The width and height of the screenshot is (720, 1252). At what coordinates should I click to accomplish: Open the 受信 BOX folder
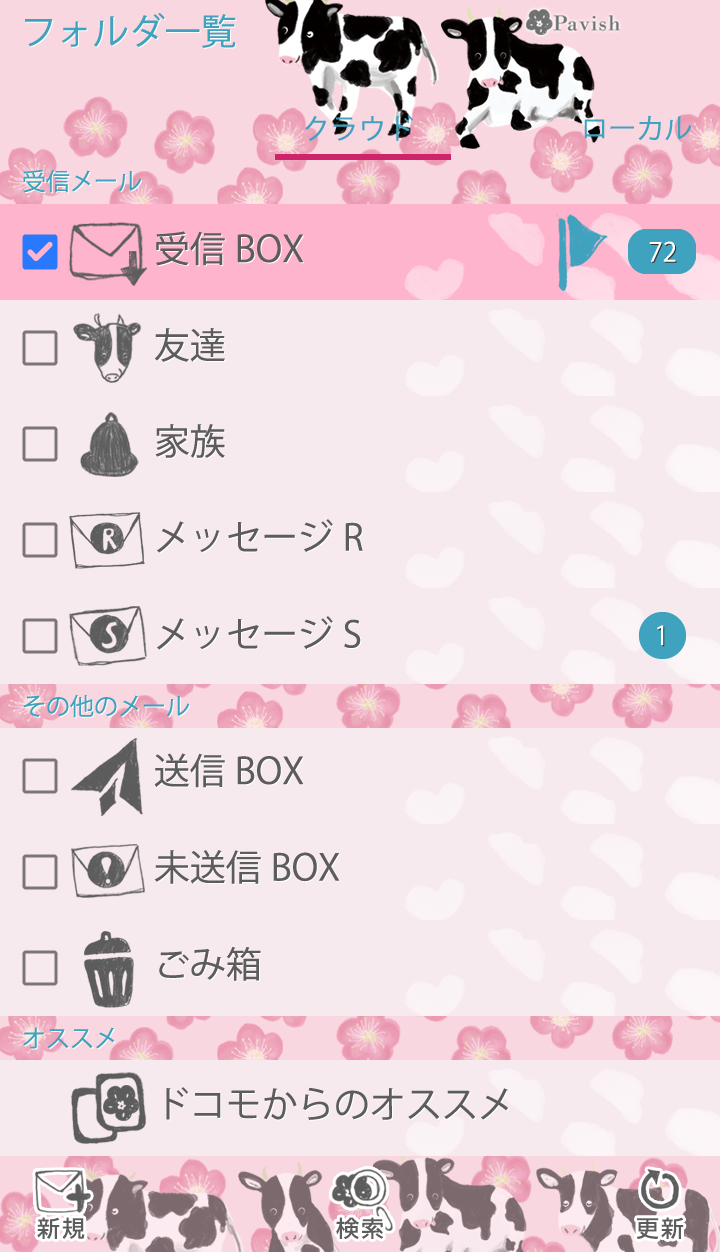pos(230,250)
